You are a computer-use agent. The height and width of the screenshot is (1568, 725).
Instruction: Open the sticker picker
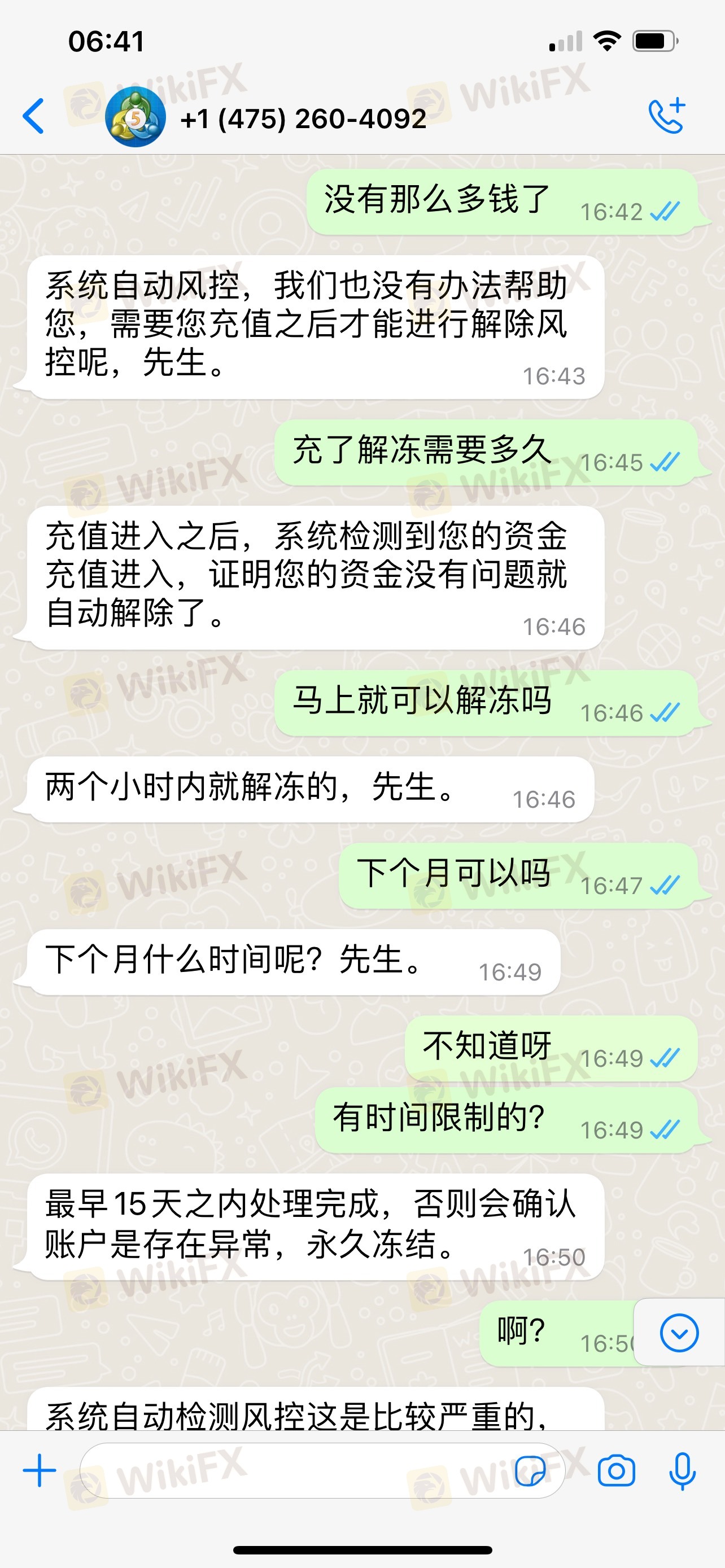pyautogui.click(x=530, y=1470)
